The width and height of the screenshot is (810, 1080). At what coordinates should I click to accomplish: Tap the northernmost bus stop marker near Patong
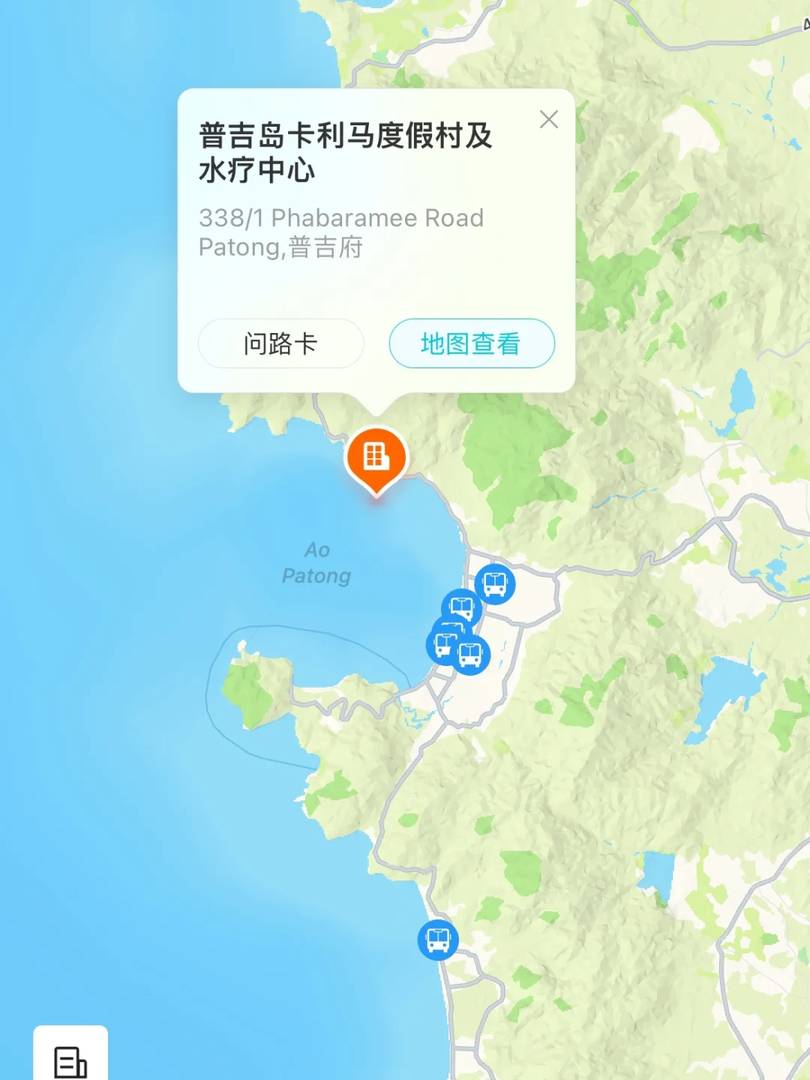(x=494, y=583)
